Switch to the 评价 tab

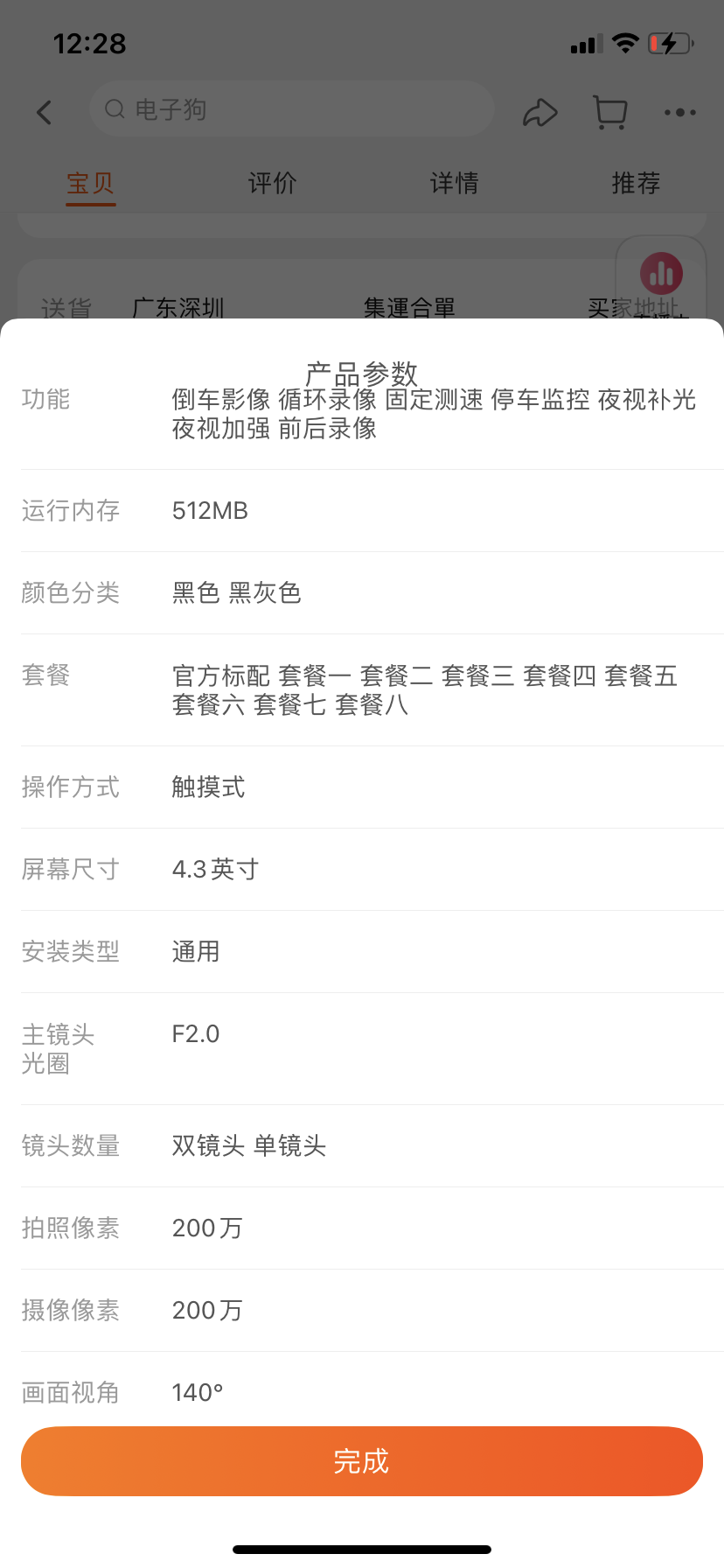pos(272,183)
